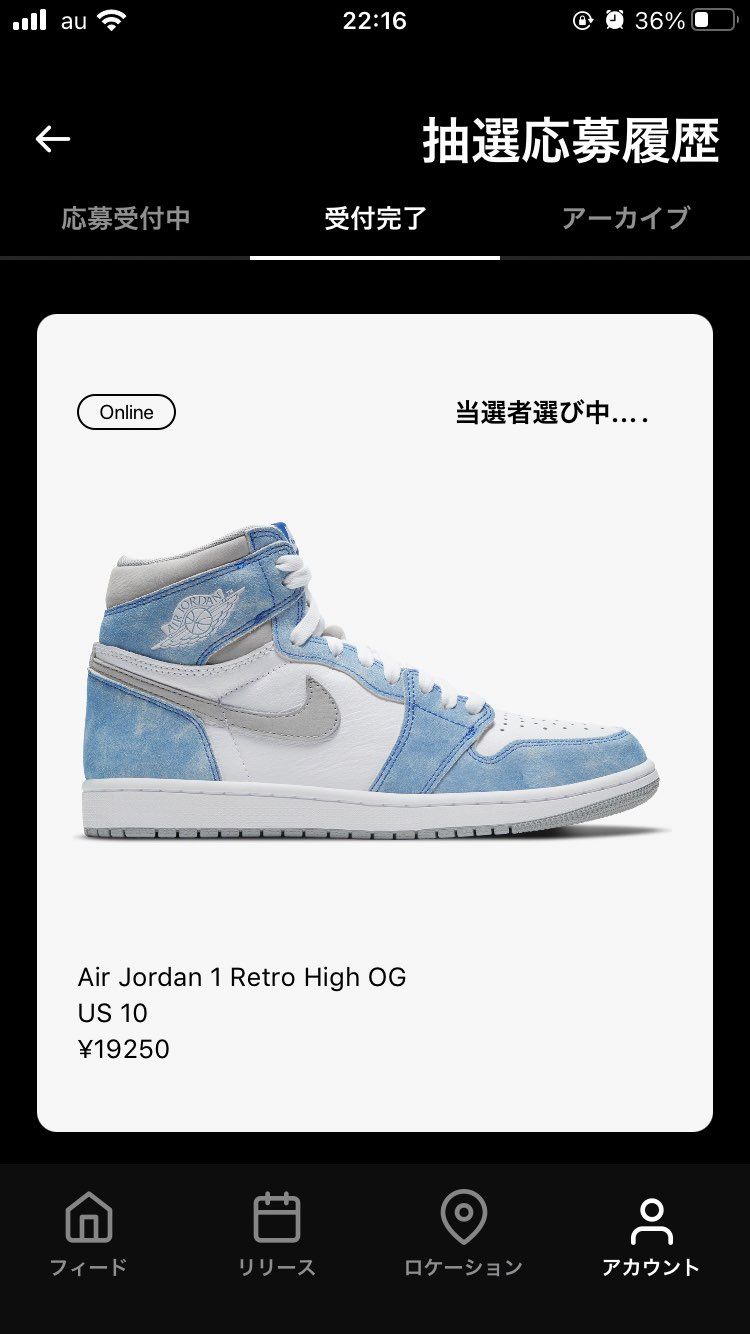
Task: Open the Air Jordan 1 Retro High OG card
Action: click(x=375, y=722)
